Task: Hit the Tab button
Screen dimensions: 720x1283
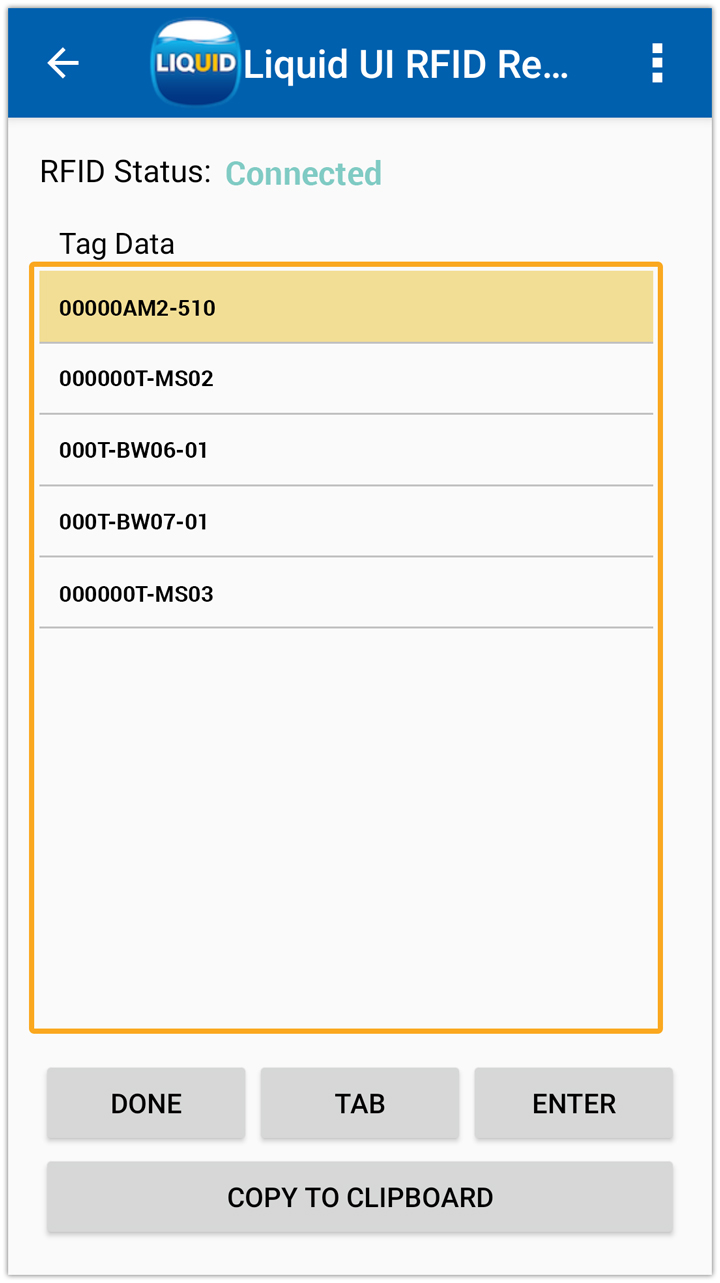Action: (x=360, y=1104)
